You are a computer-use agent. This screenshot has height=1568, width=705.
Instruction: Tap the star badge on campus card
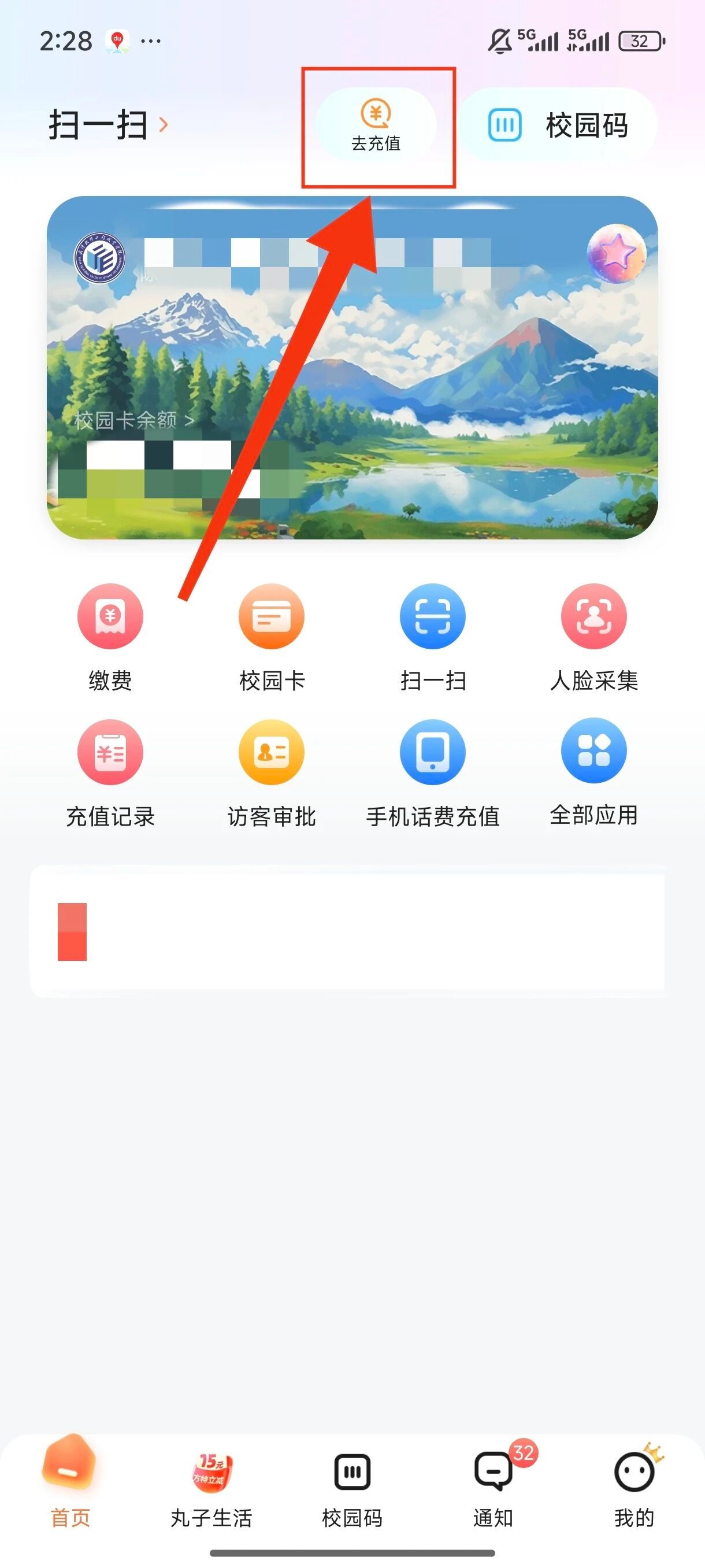[x=615, y=253]
